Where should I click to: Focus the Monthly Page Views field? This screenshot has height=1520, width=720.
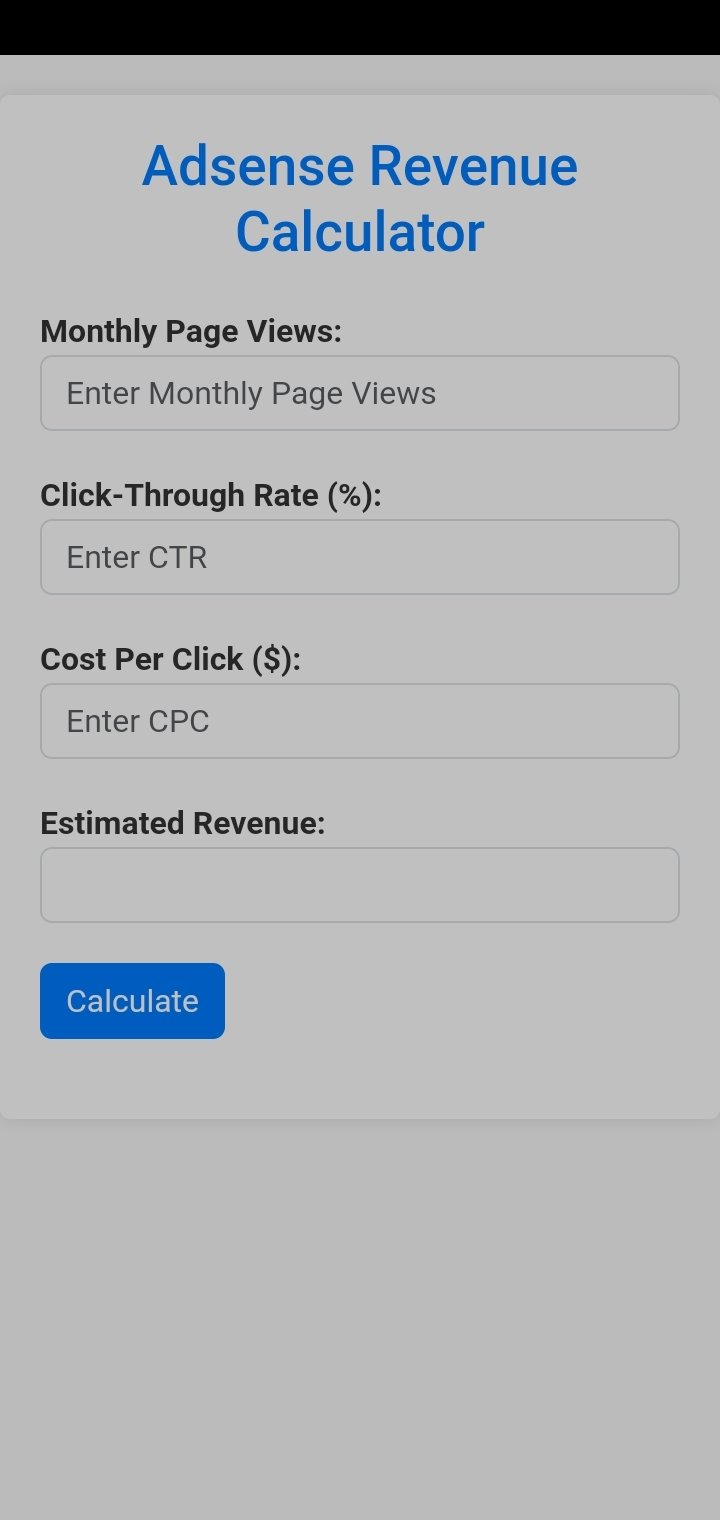[360, 393]
